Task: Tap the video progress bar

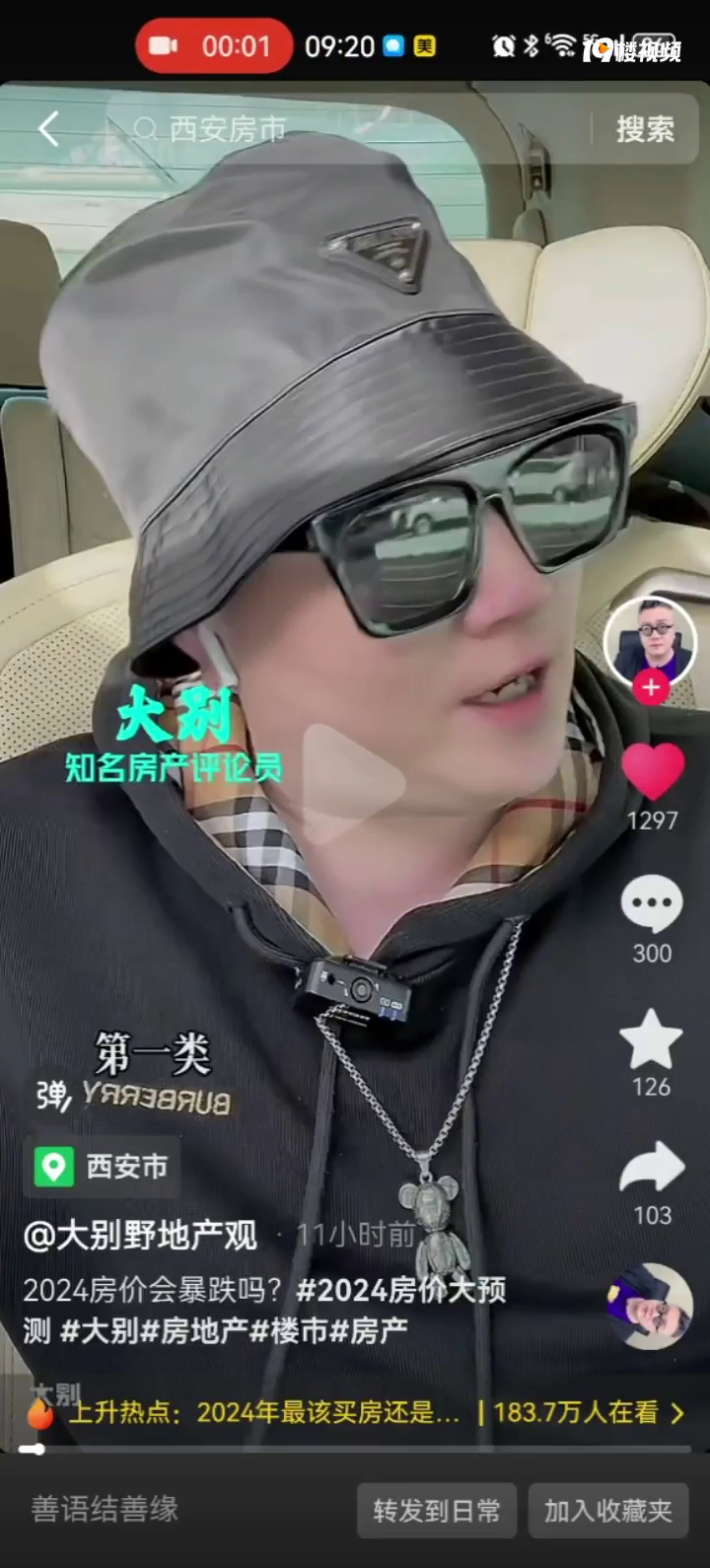Action: click(355, 1450)
